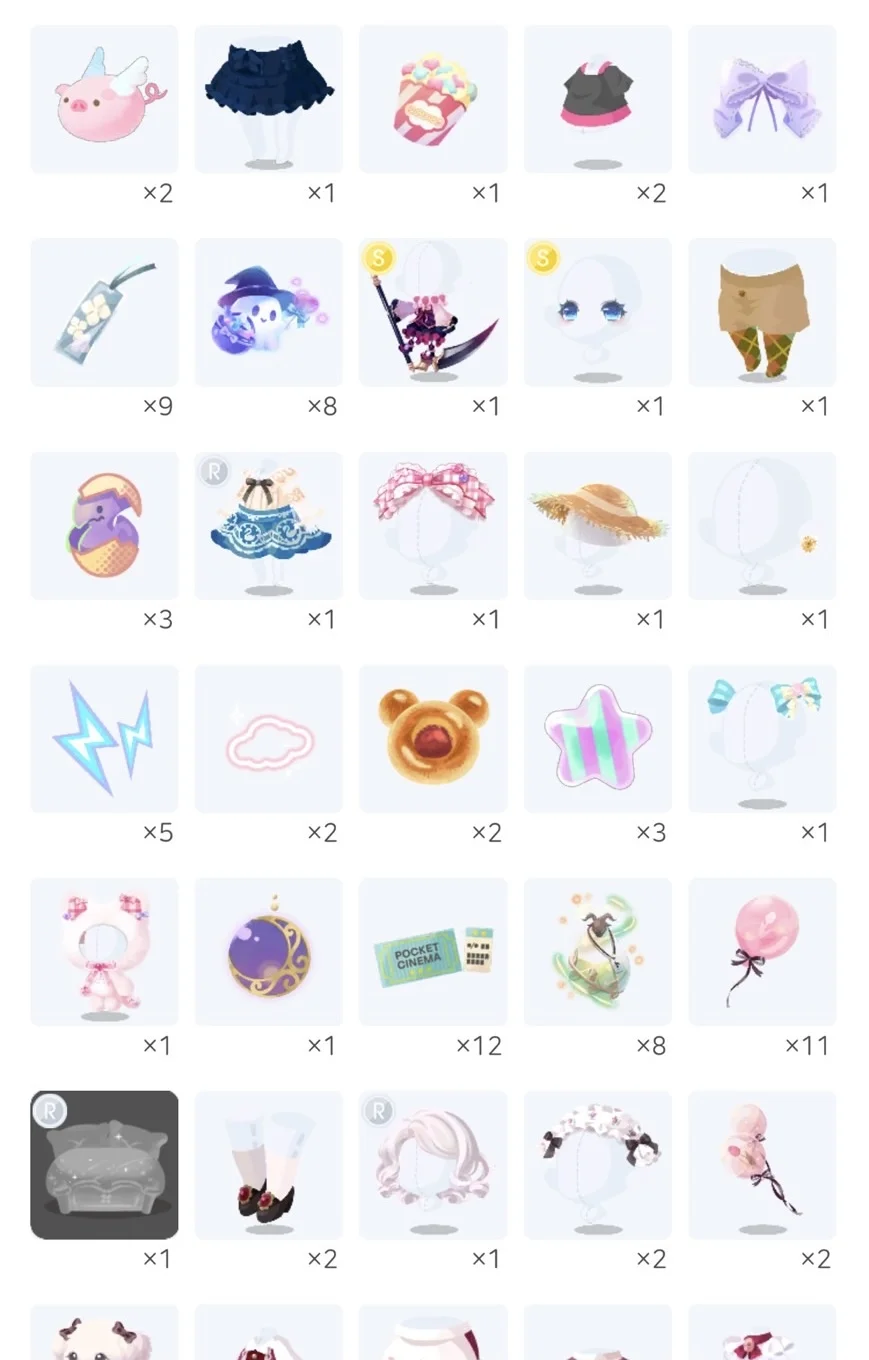
Task: Select the bear-shaped donut item
Action: coord(433,739)
